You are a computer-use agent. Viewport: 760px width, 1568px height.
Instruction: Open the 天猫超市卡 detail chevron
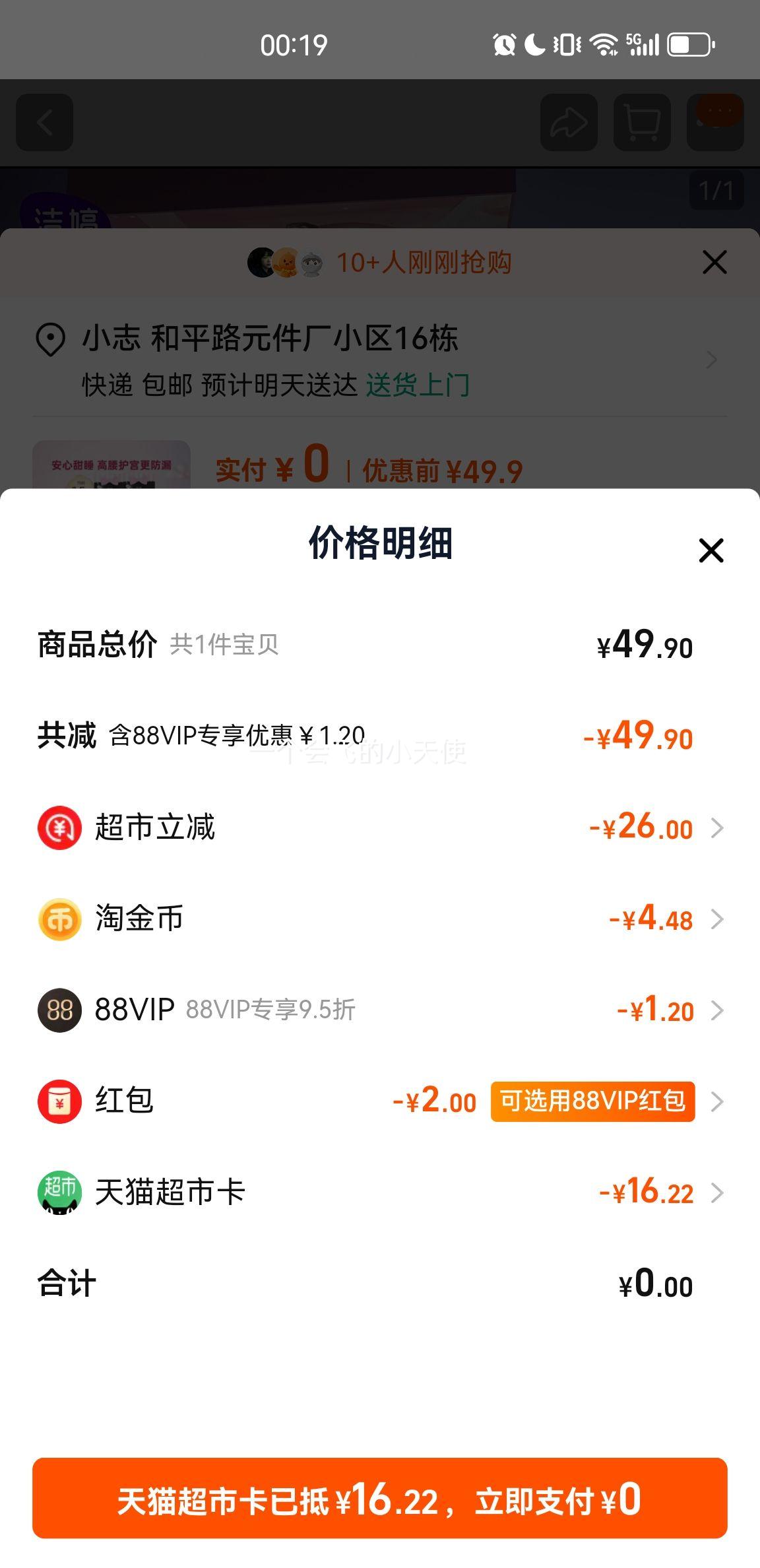click(x=718, y=1192)
